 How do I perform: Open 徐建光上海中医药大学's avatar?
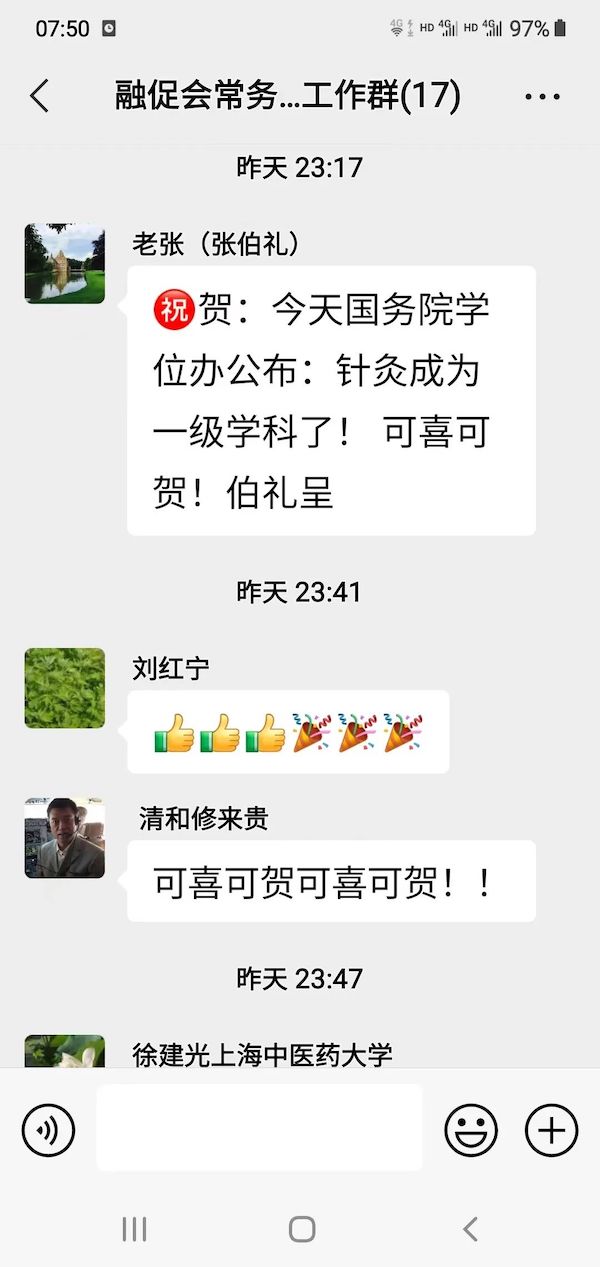(x=65, y=1052)
